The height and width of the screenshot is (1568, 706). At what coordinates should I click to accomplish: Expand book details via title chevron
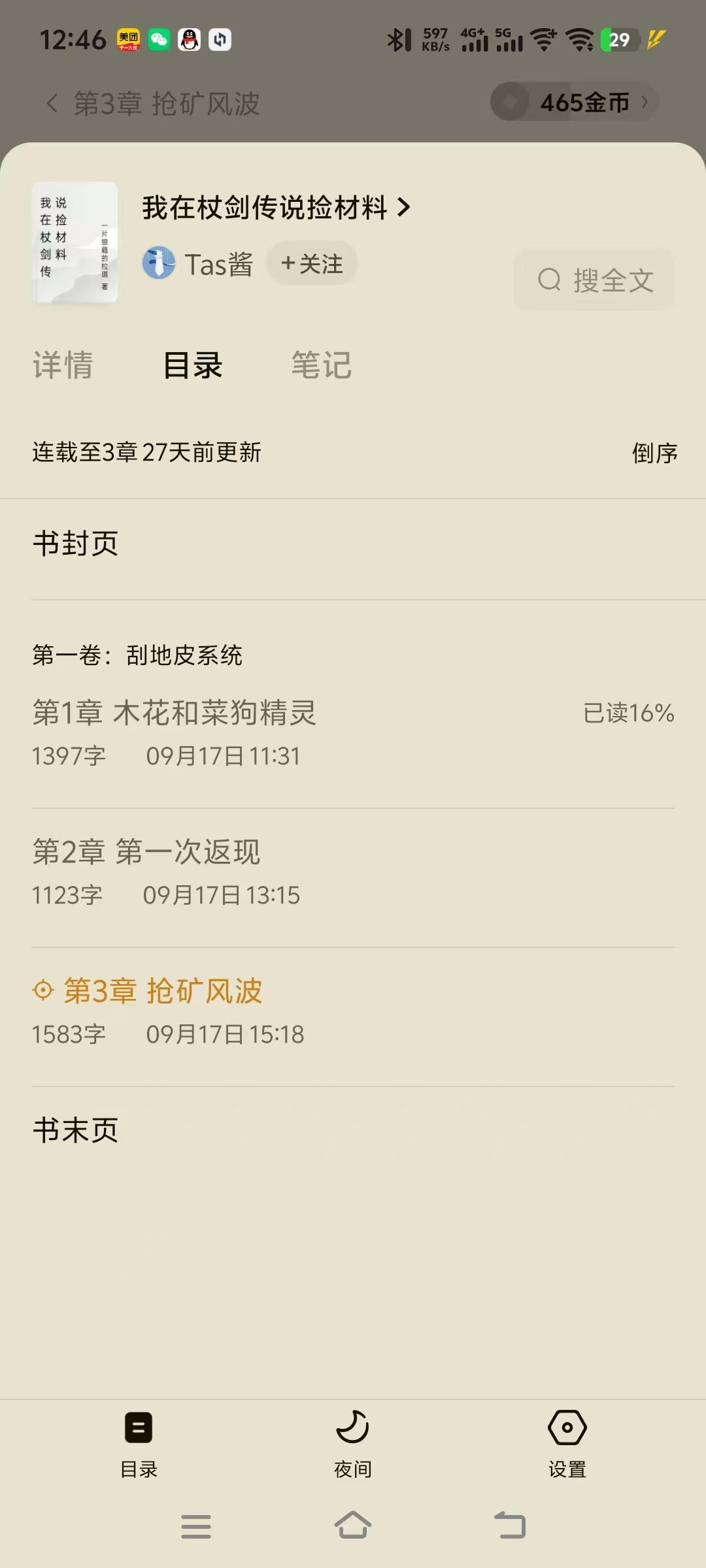click(405, 208)
